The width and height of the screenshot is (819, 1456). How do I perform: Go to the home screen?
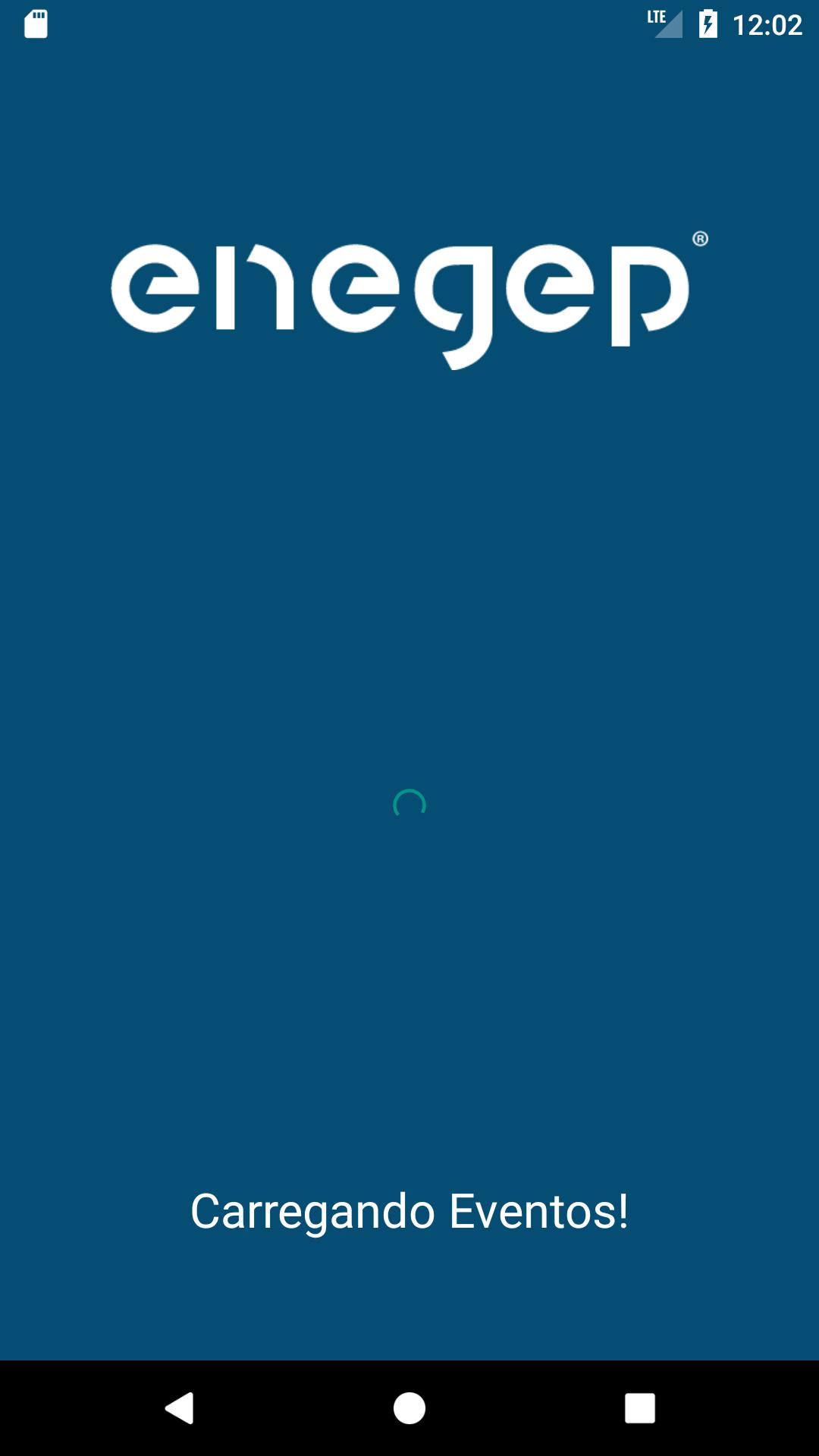(x=409, y=1408)
